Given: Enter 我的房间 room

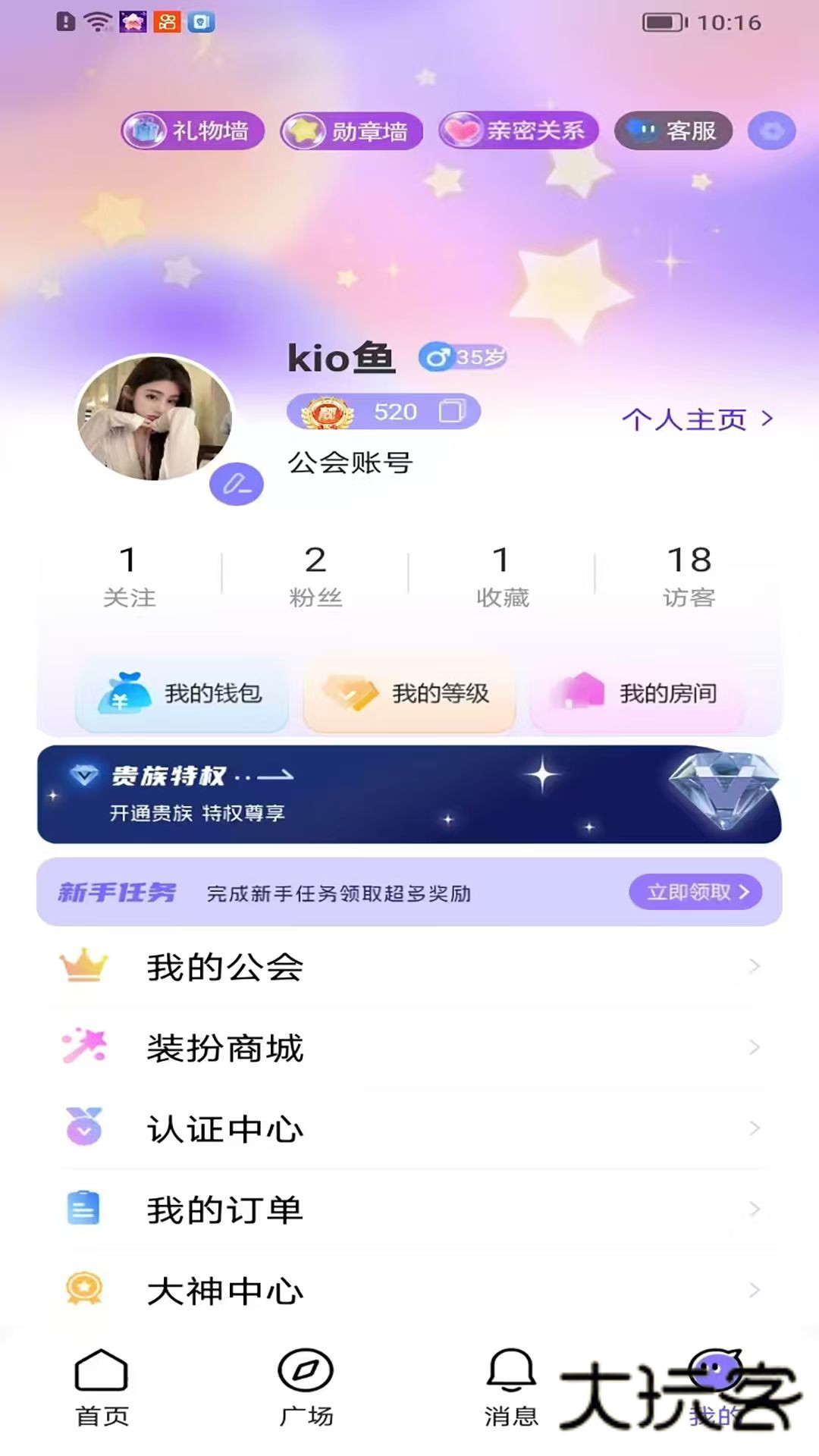Looking at the screenshot, I should click(637, 692).
